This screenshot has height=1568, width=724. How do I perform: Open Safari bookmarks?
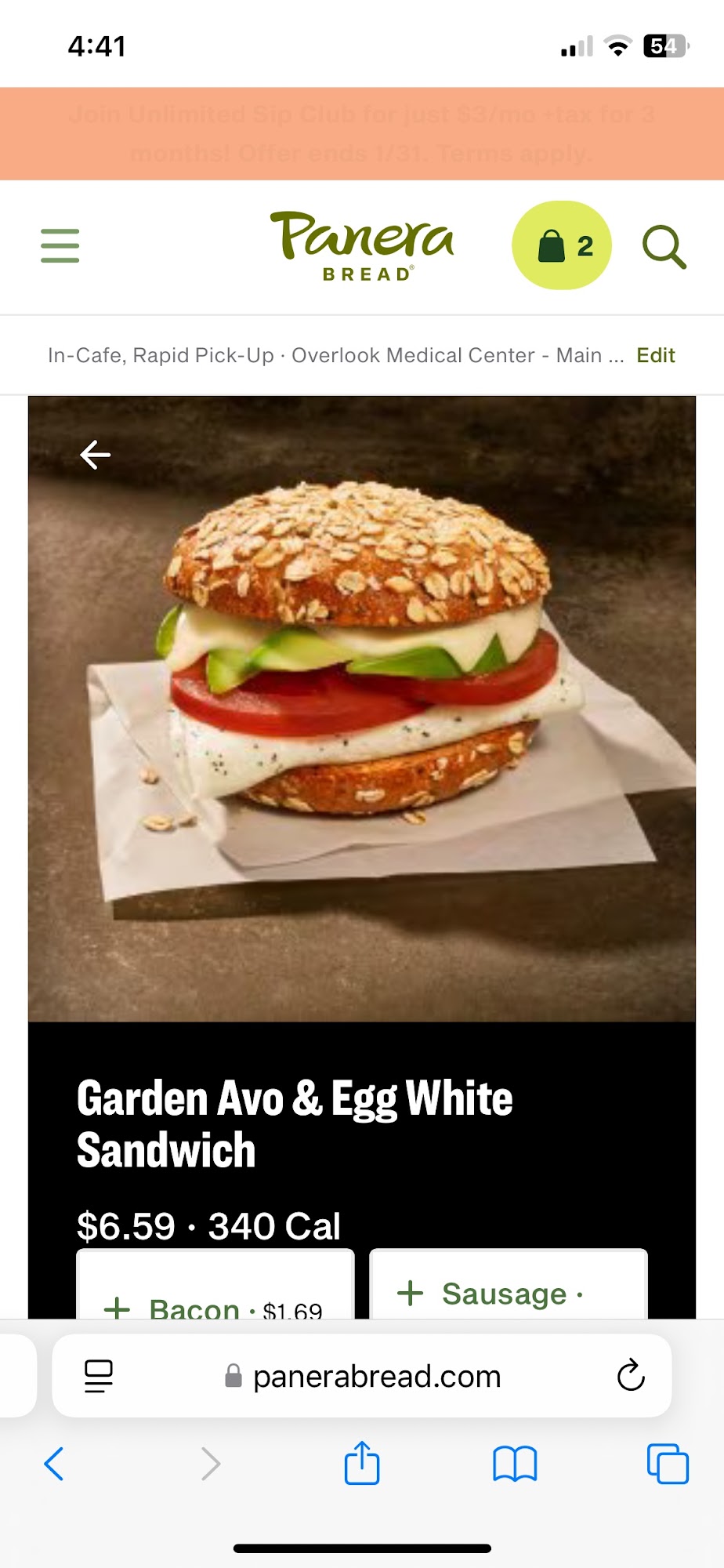click(x=515, y=1464)
